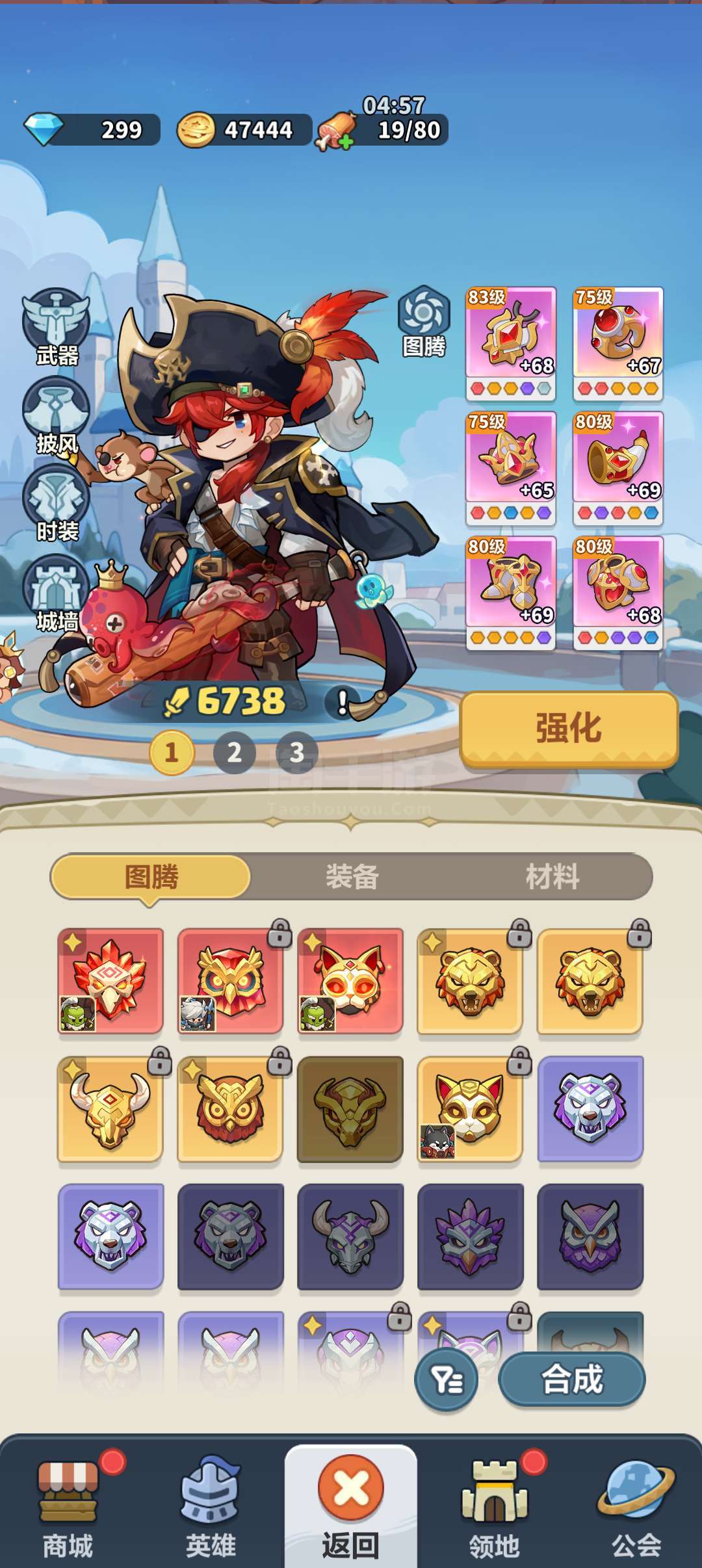Screen dimensions: 702x1568
Task: Tap the 强化 enhance button
Action: [569, 729]
